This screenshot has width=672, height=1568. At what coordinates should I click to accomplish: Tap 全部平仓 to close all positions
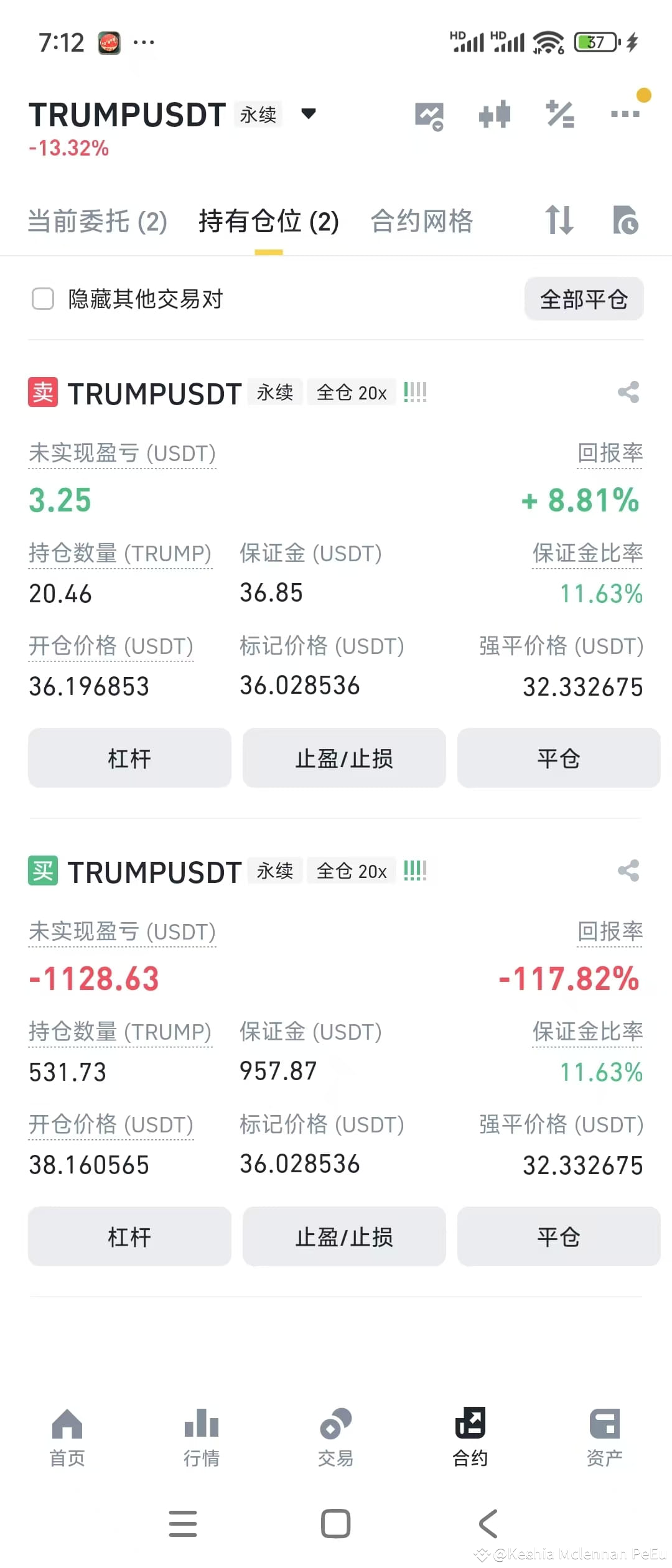[584, 299]
